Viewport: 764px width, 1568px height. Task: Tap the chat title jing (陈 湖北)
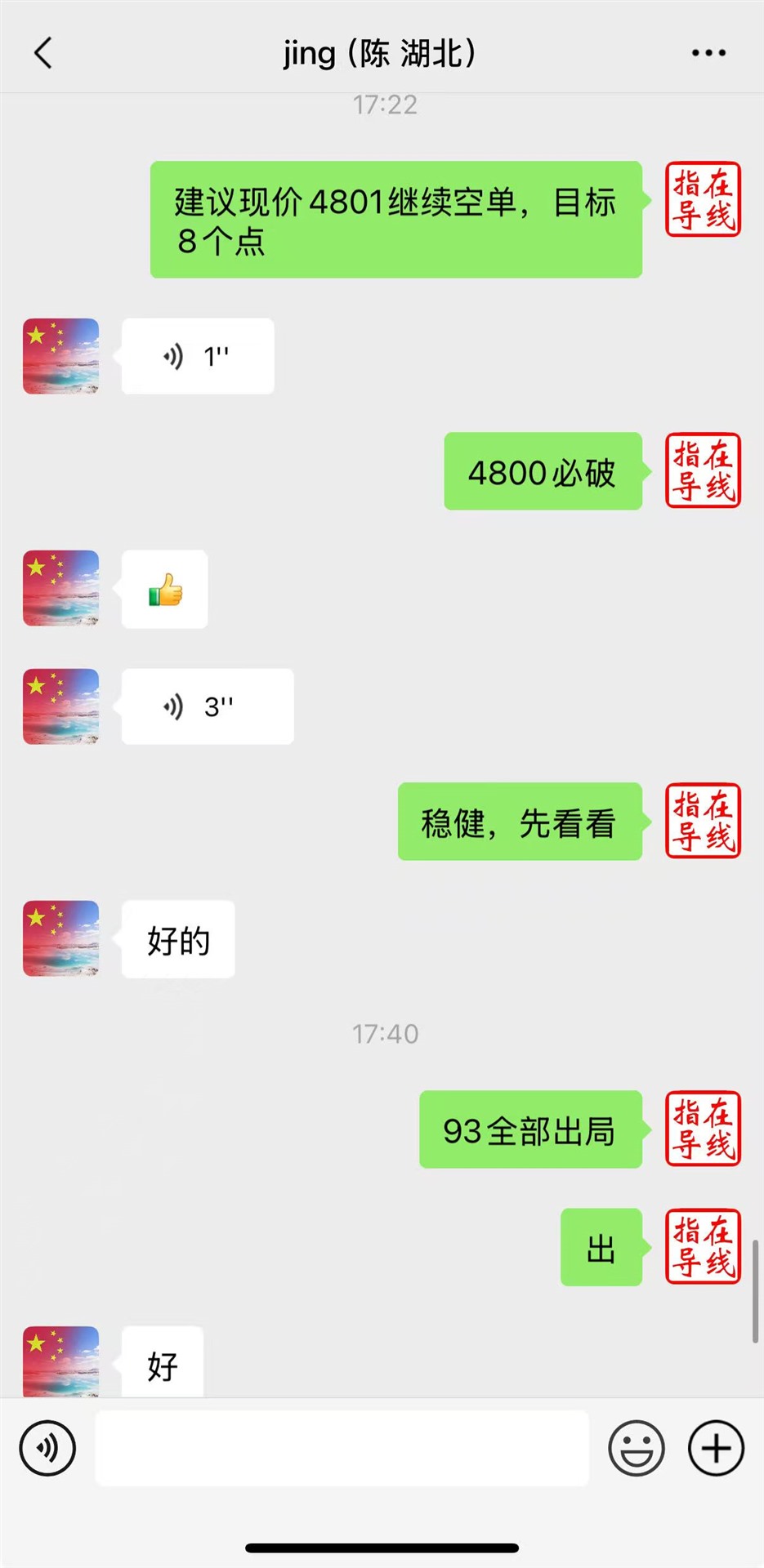pyautogui.click(x=382, y=51)
